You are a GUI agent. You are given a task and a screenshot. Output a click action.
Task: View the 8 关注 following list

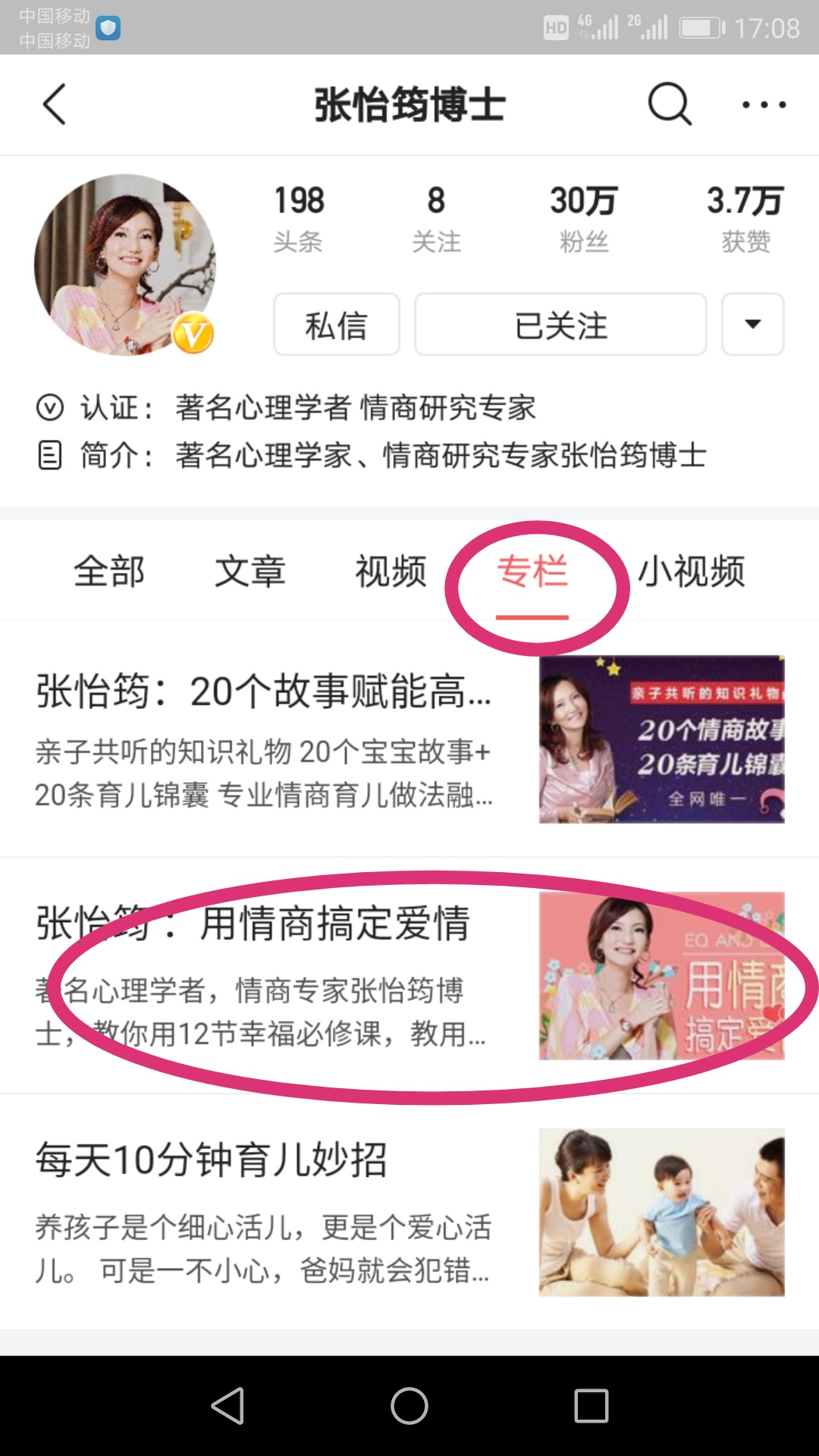click(x=436, y=218)
